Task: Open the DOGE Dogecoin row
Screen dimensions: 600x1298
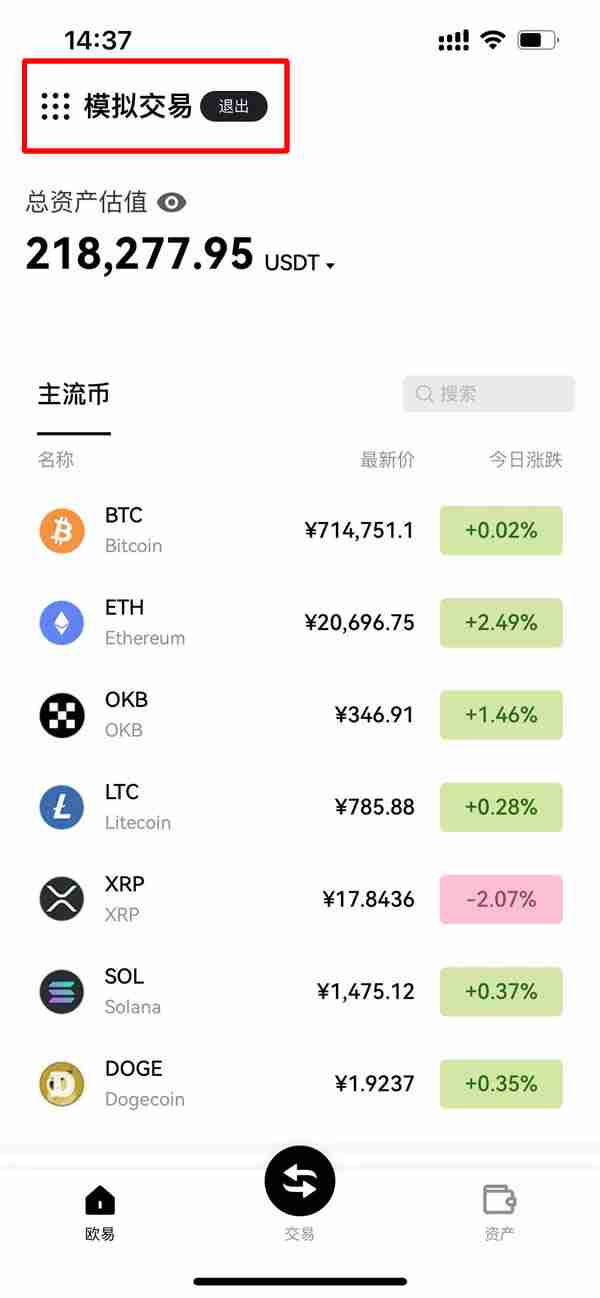Action: 300,1083
